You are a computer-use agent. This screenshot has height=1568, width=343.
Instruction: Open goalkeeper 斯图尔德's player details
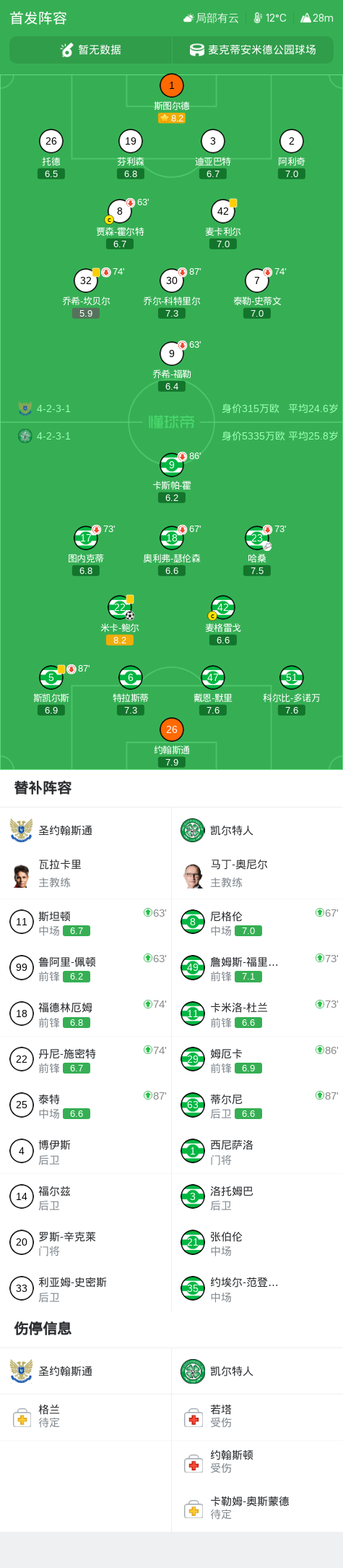pyautogui.click(x=172, y=98)
